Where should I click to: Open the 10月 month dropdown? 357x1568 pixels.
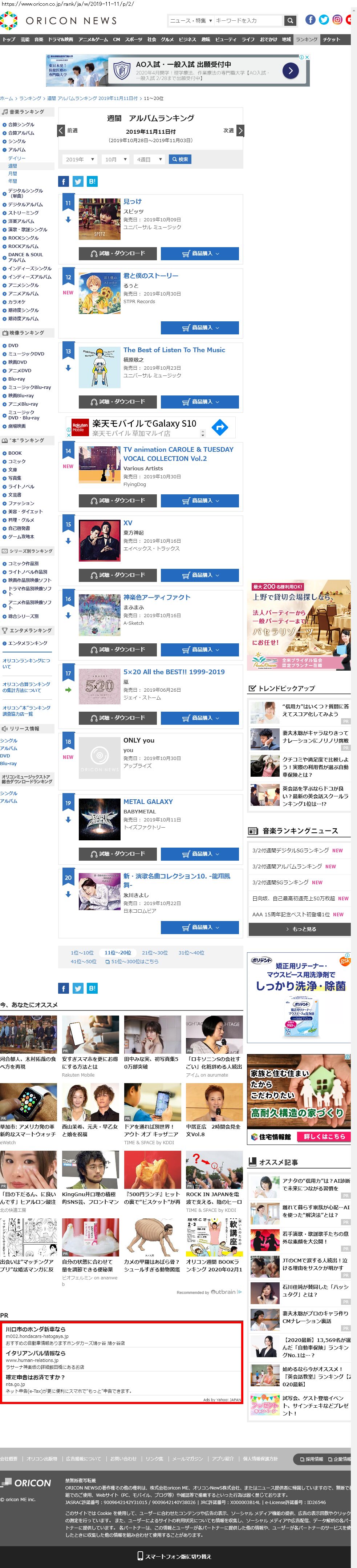(115, 160)
